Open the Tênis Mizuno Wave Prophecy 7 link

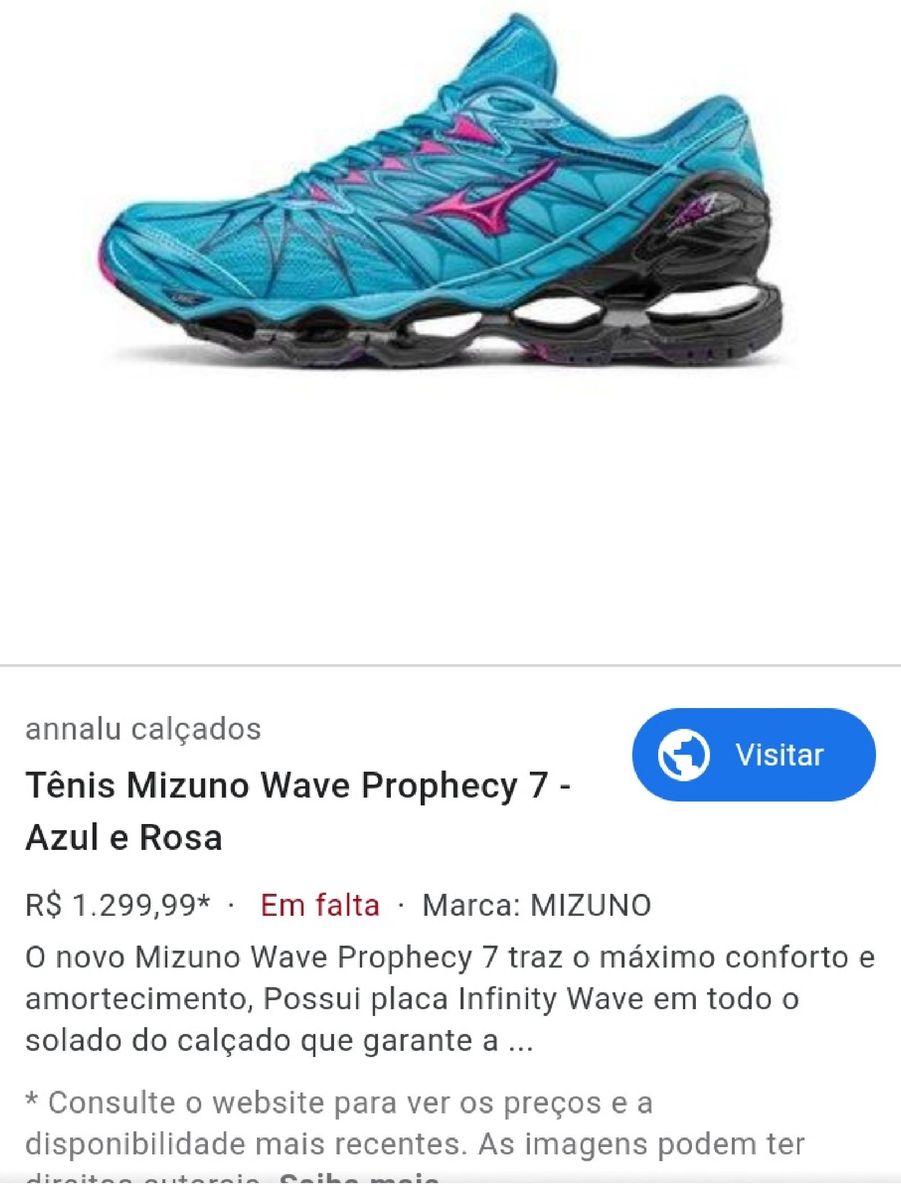pyautogui.click(x=297, y=786)
